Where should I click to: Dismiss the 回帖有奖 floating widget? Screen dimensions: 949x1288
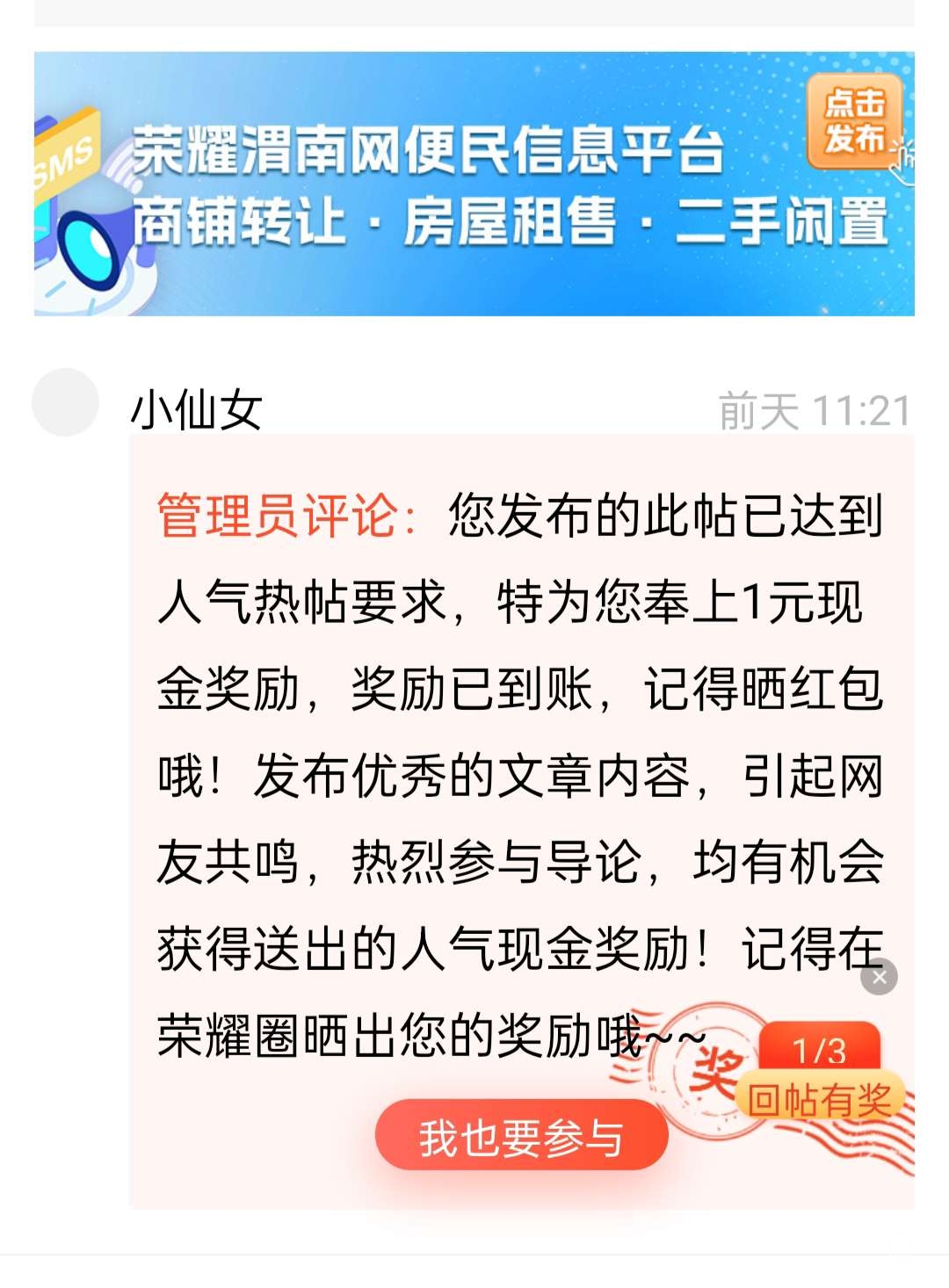coord(879,977)
